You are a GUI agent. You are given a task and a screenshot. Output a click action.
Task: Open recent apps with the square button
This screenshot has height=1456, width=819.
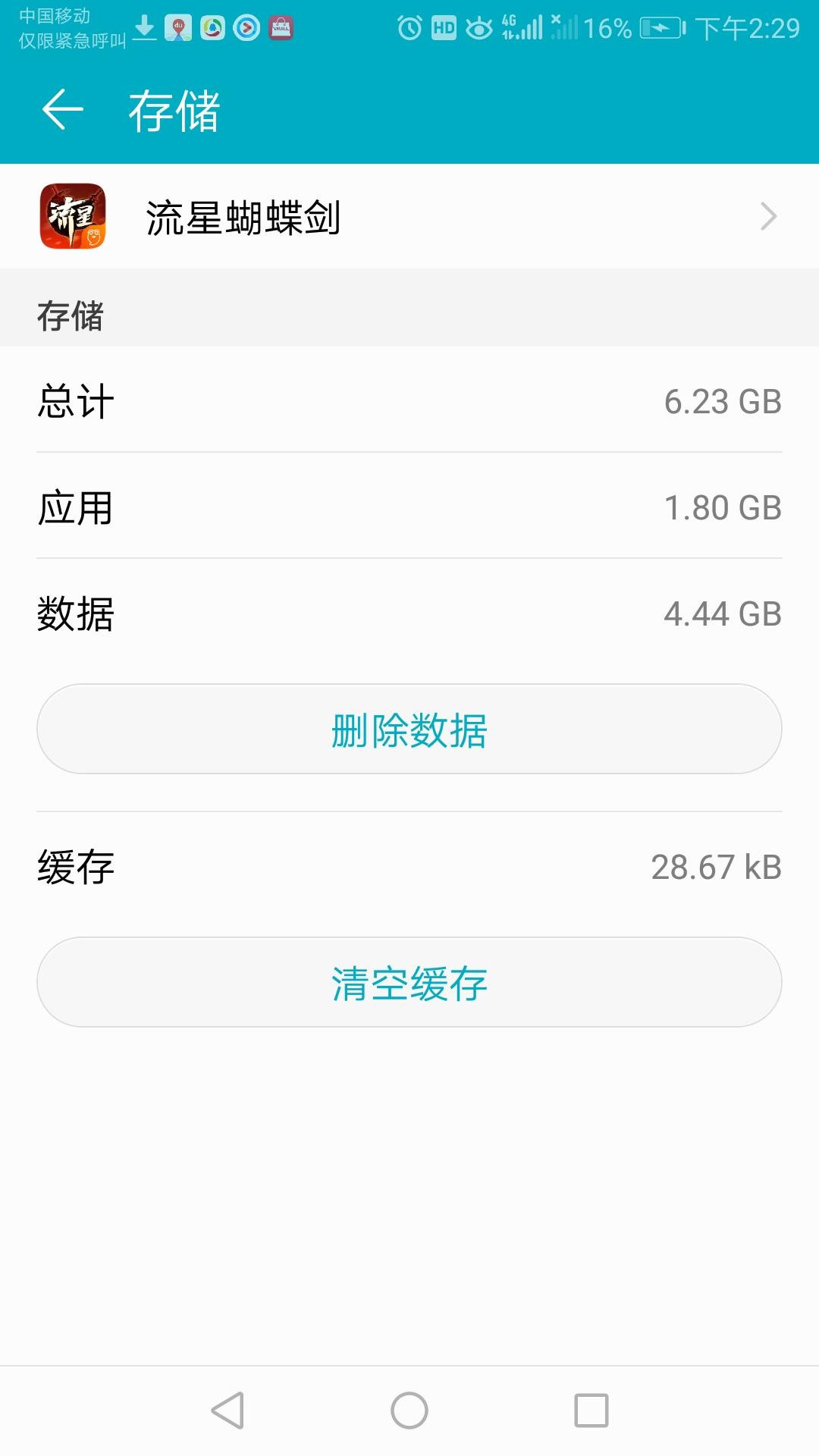(x=591, y=1411)
